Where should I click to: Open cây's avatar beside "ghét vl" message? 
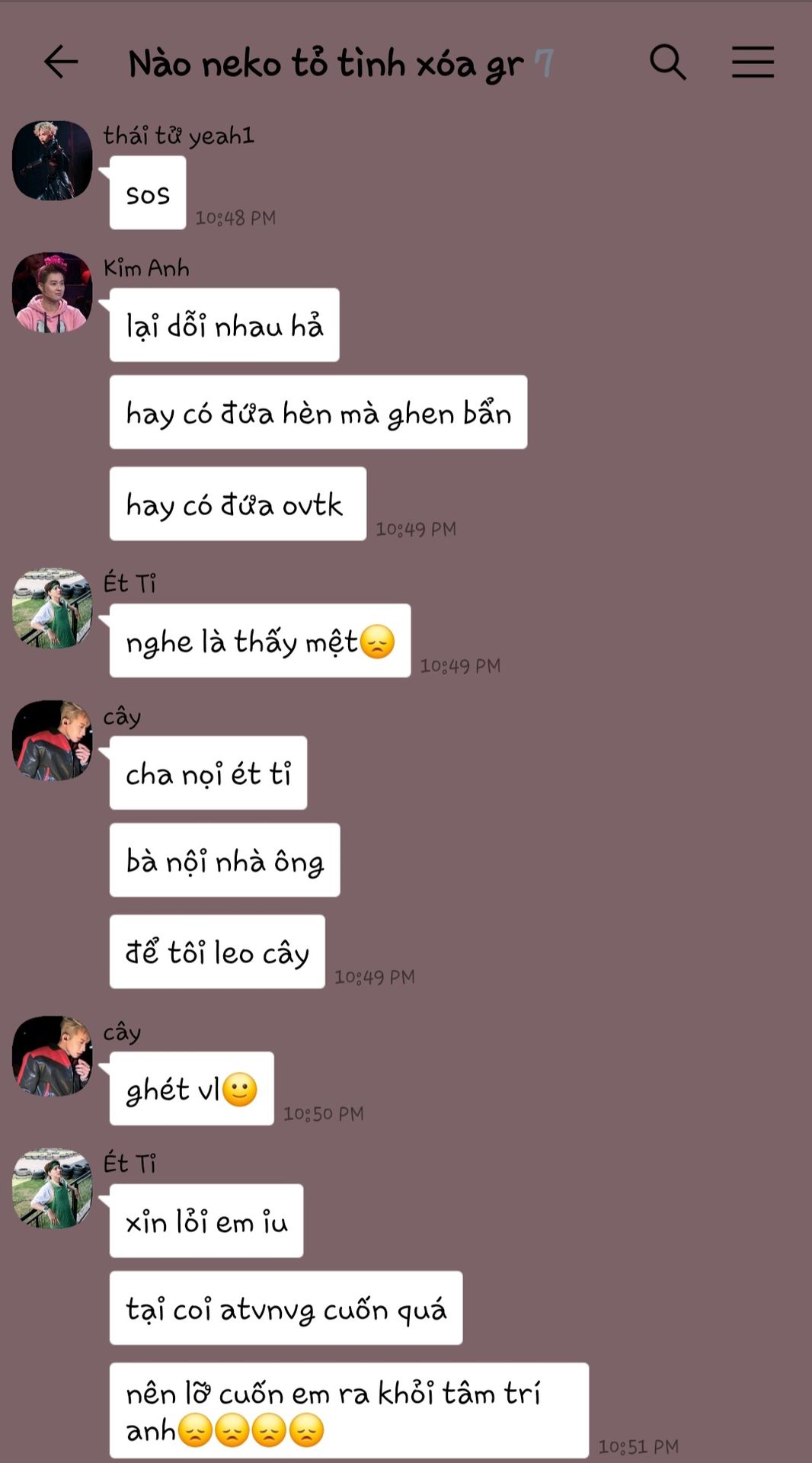click(52, 1056)
